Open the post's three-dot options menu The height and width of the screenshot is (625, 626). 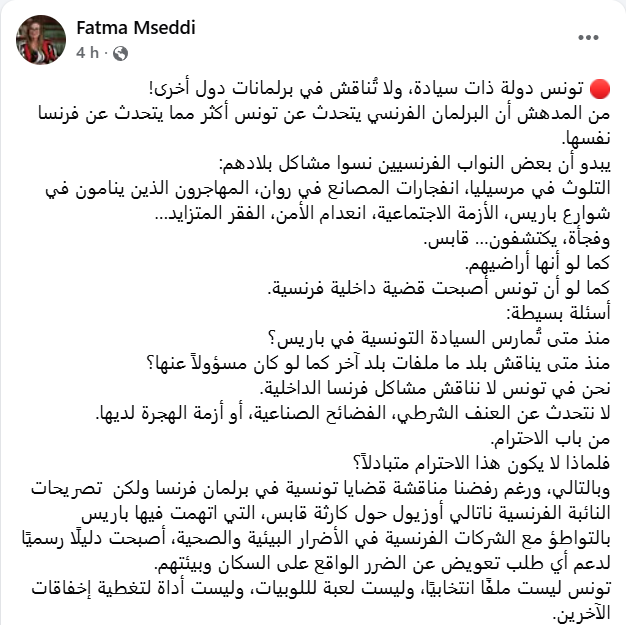pos(590,39)
